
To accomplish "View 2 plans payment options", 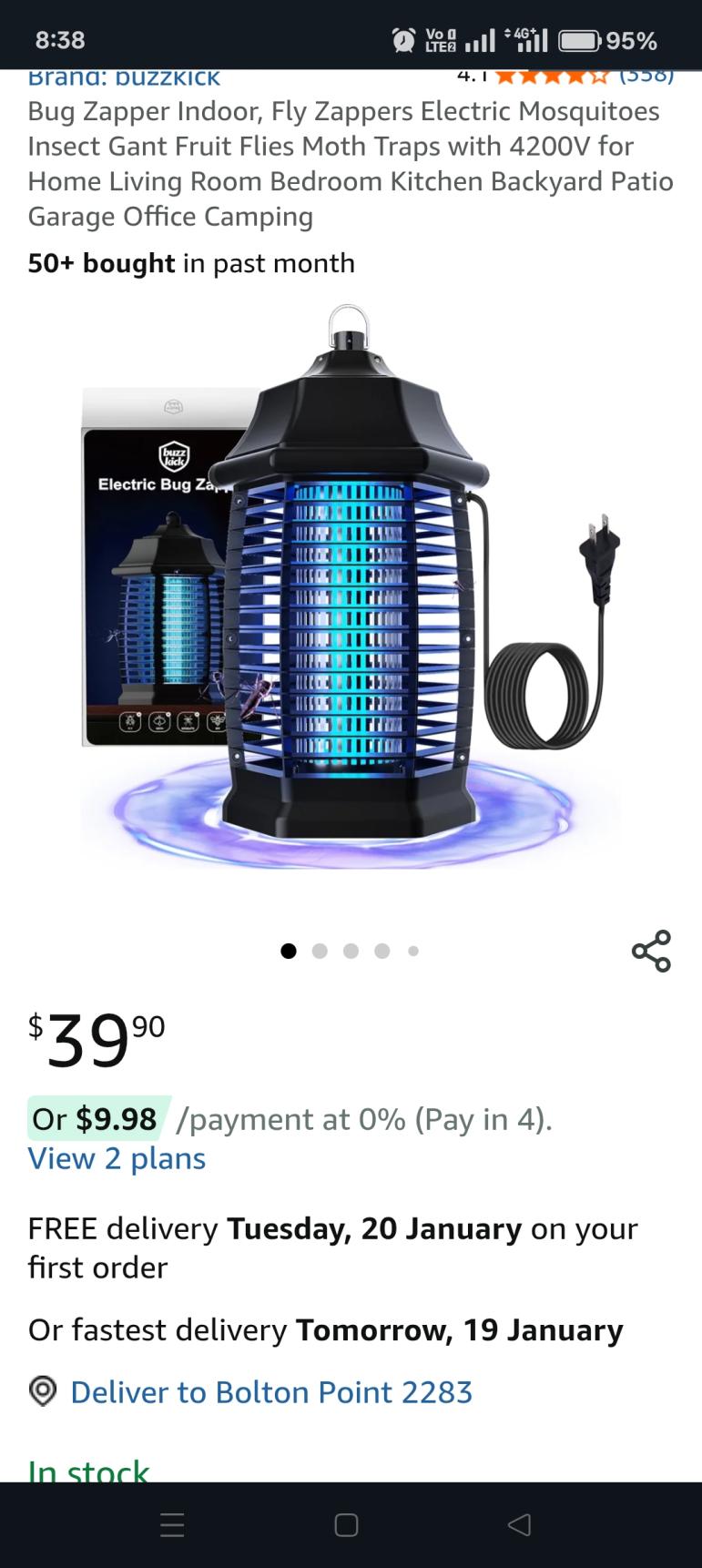I will (117, 1158).
